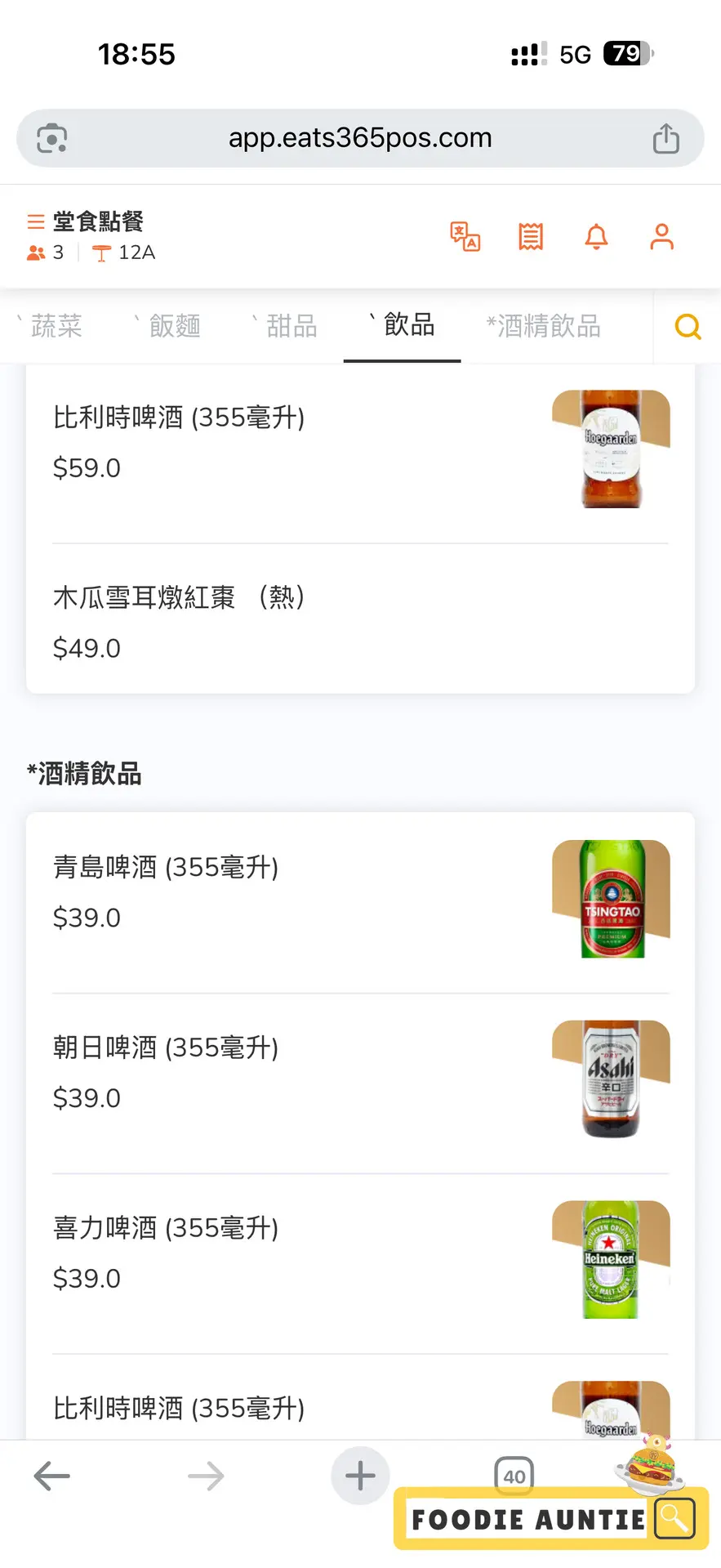Share the page from the address bar

(x=665, y=138)
